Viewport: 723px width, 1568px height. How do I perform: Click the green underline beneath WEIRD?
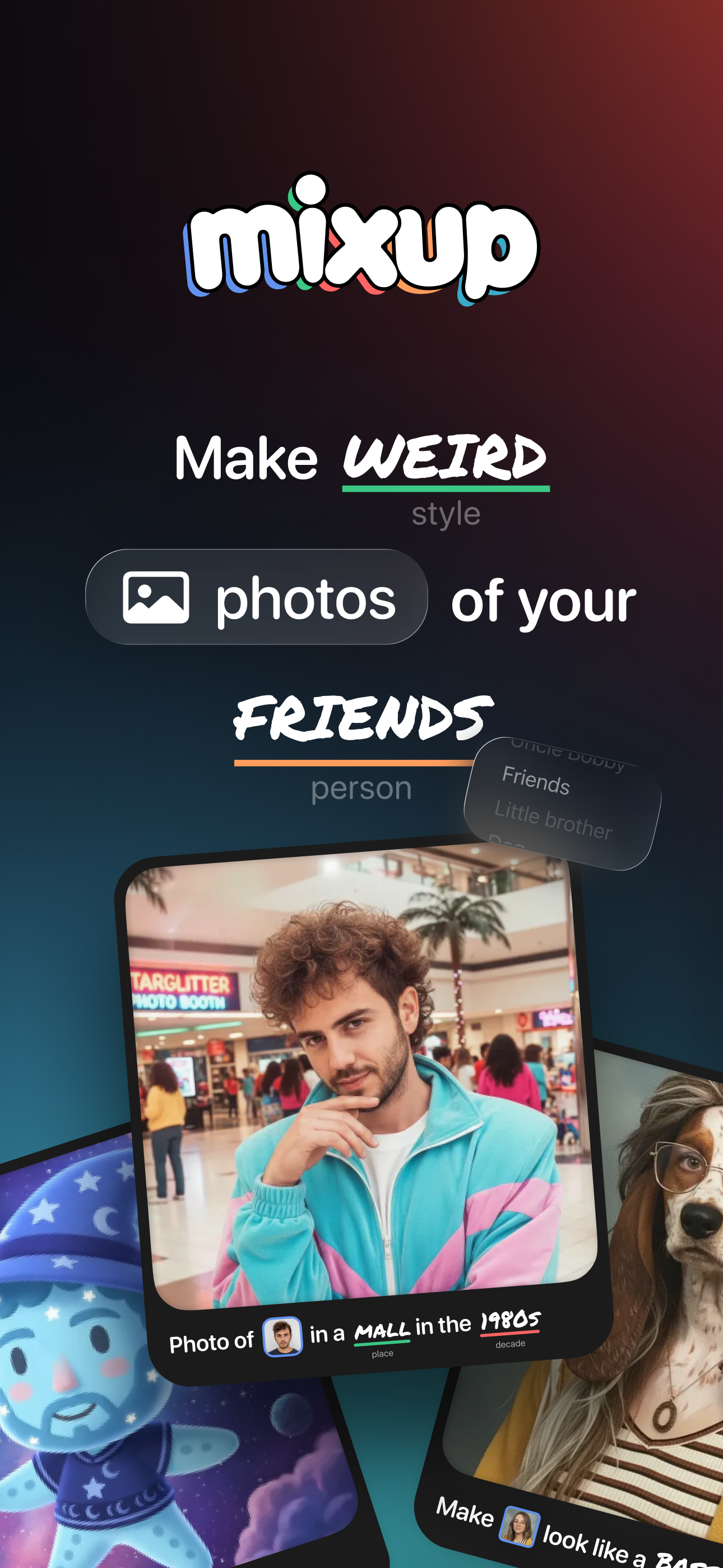coord(447,487)
